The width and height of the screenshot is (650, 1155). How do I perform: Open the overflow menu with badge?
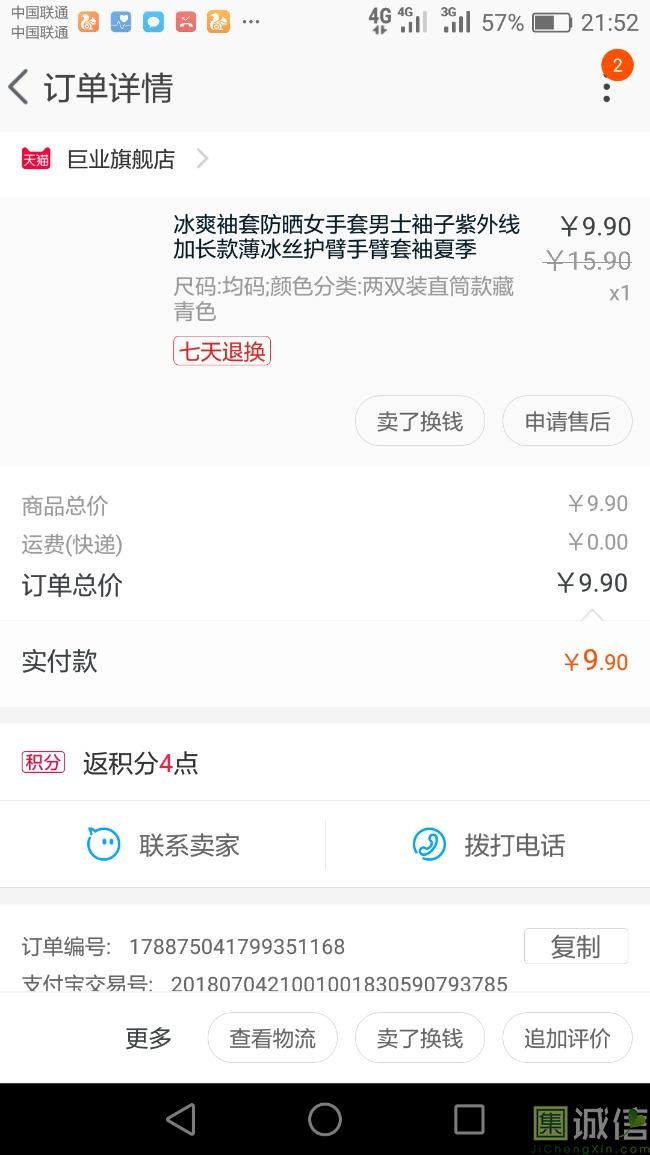point(607,88)
